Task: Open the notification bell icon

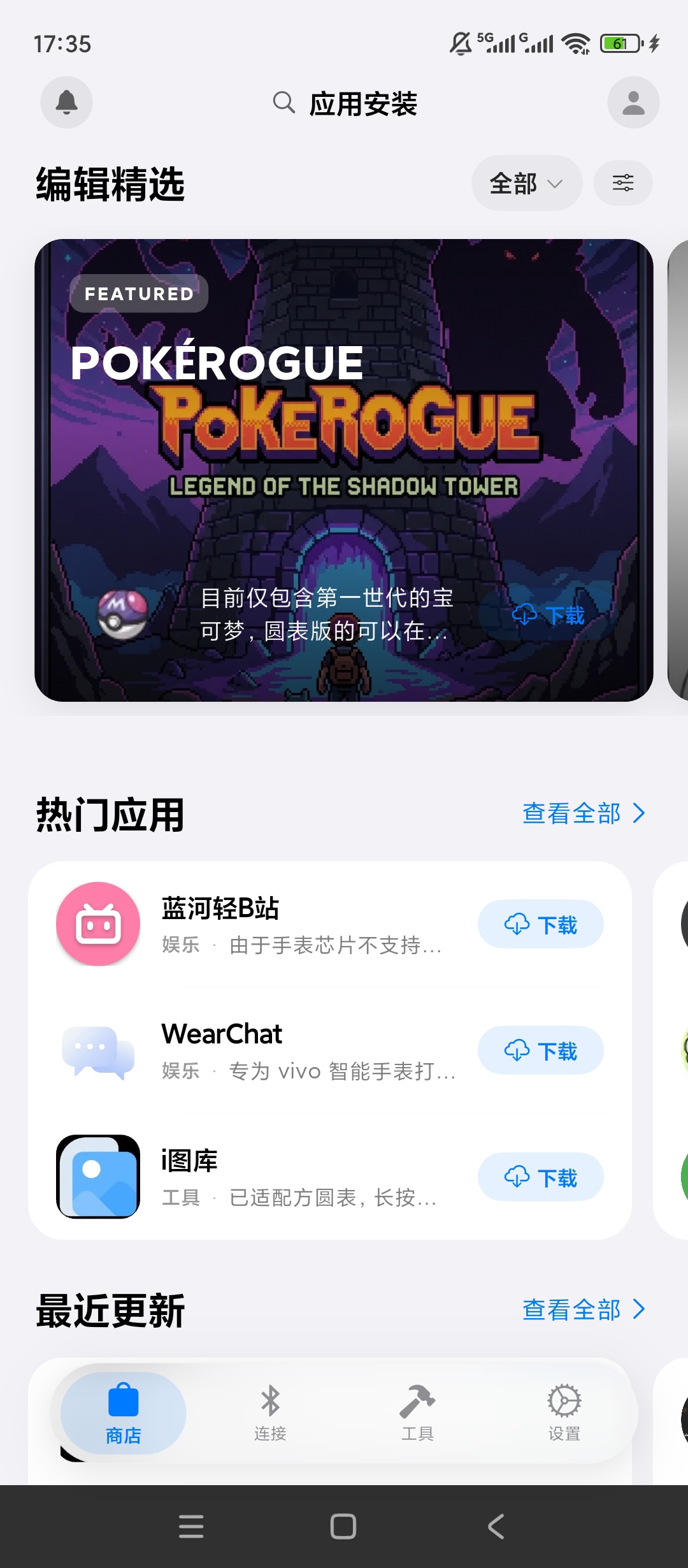Action: (x=66, y=103)
